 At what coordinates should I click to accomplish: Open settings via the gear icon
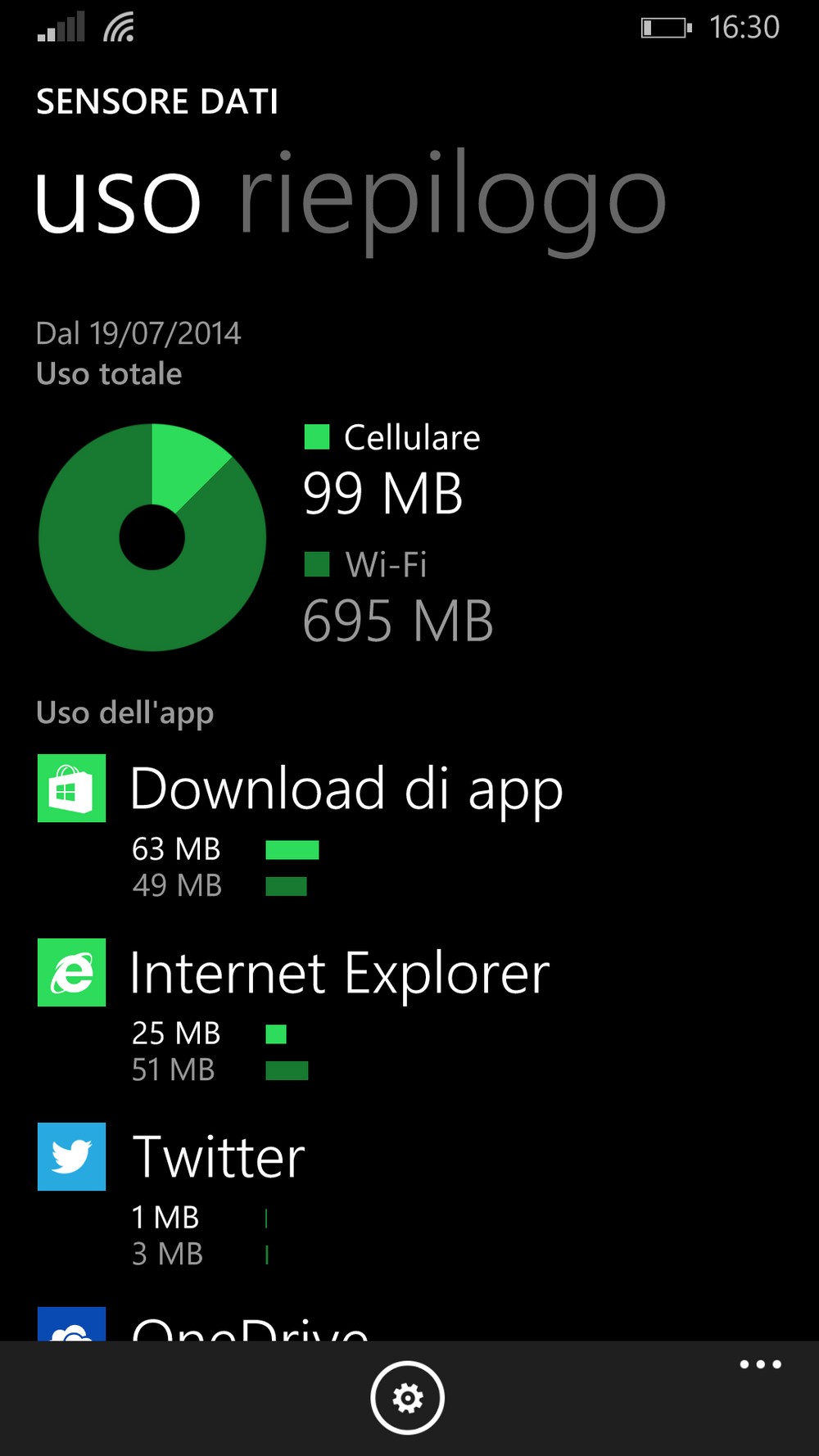pos(407,1398)
